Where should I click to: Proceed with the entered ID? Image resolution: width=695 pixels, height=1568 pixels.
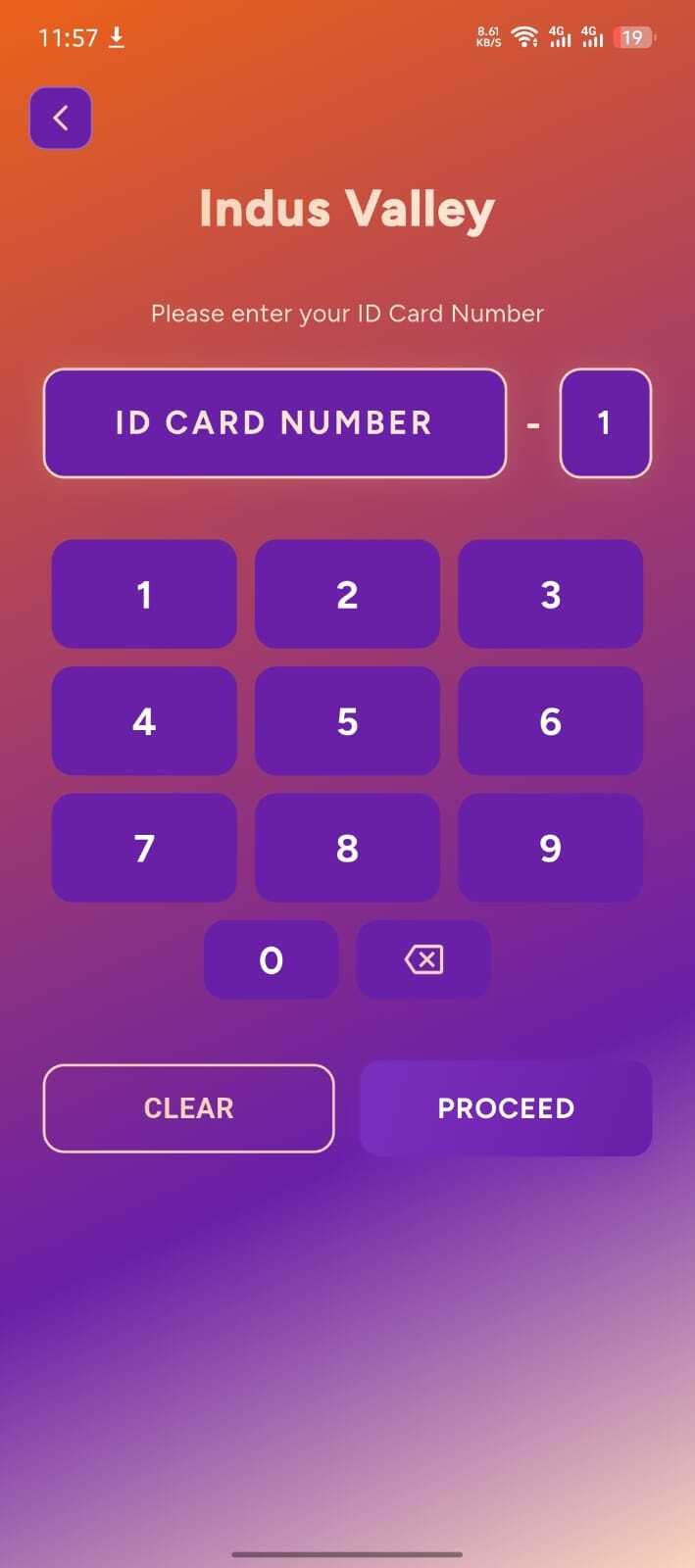click(506, 1108)
